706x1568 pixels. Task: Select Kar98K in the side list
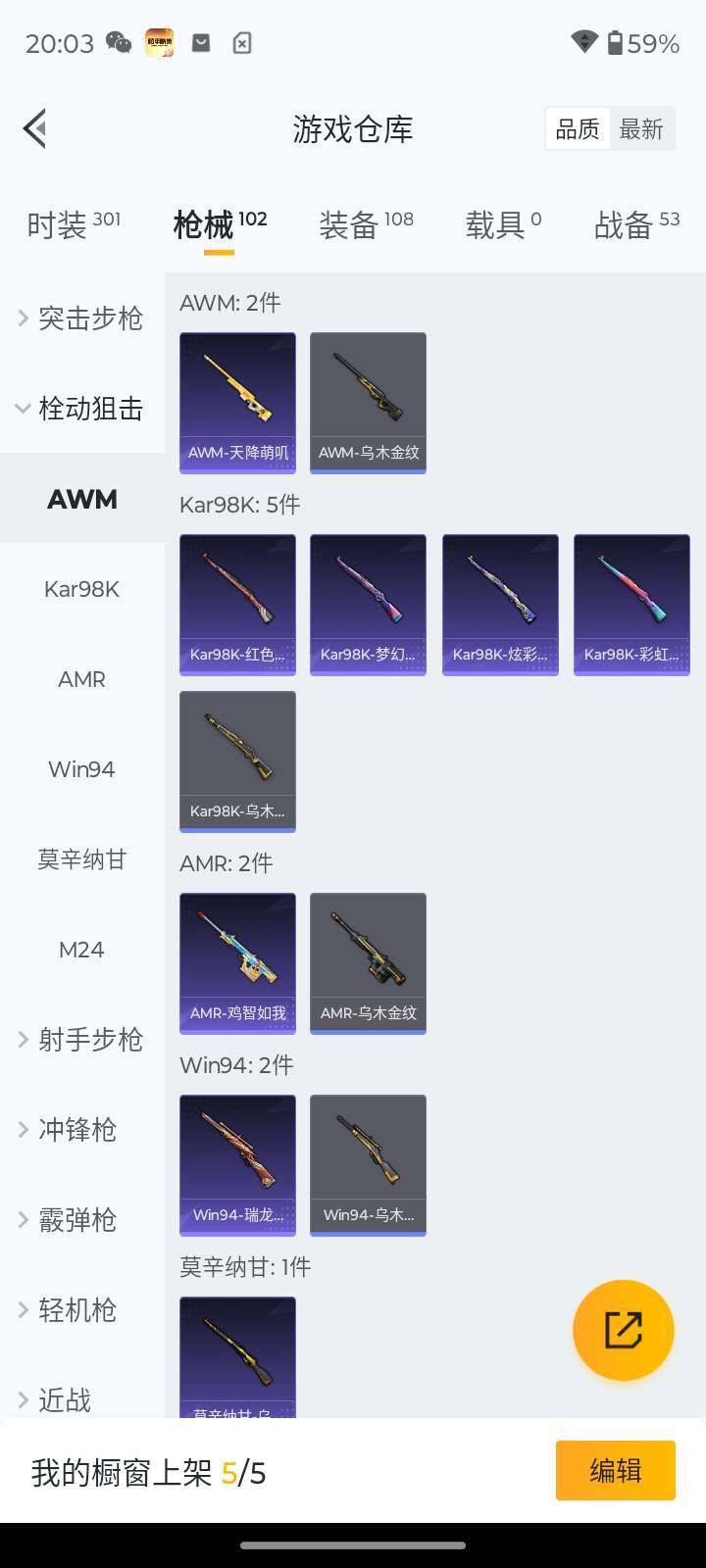(x=82, y=589)
